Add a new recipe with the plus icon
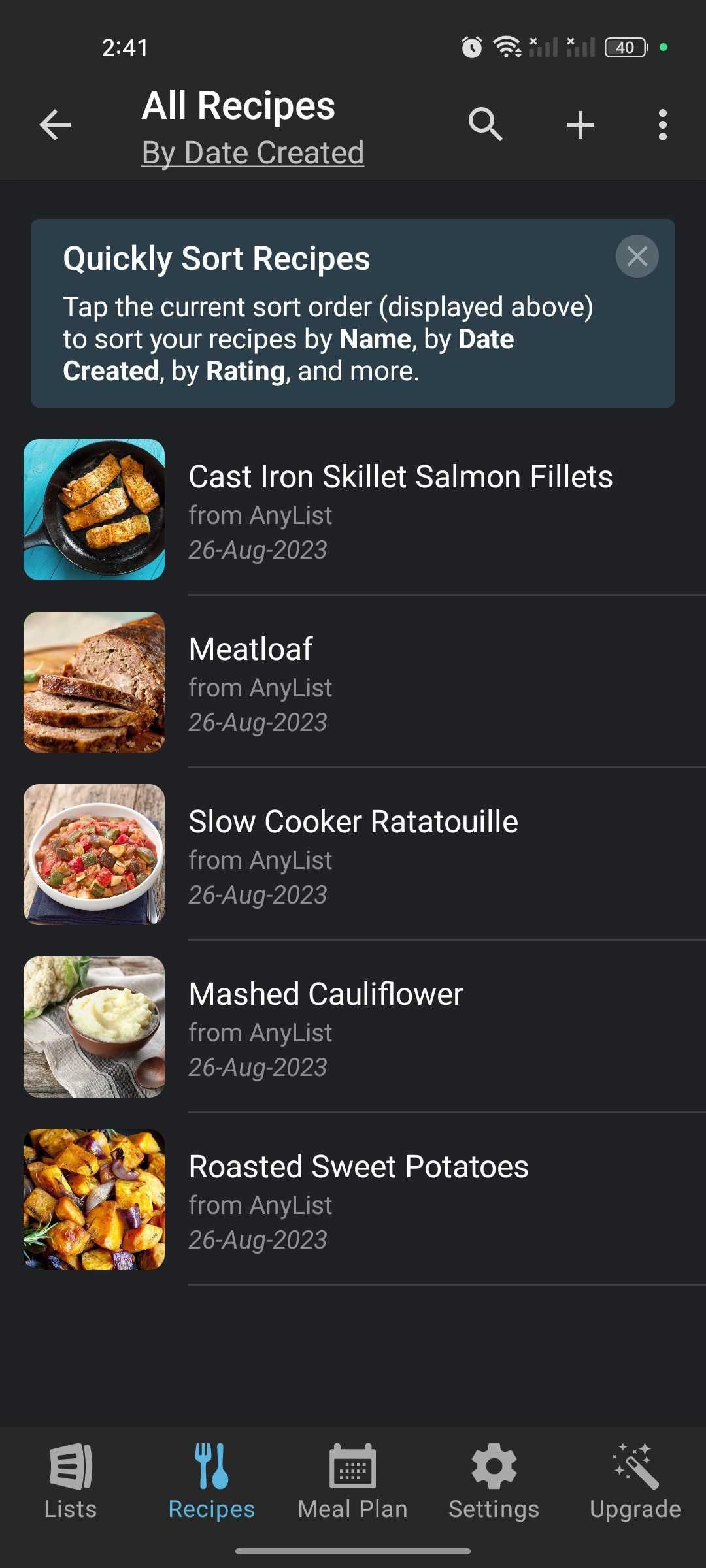 coord(580,124)
